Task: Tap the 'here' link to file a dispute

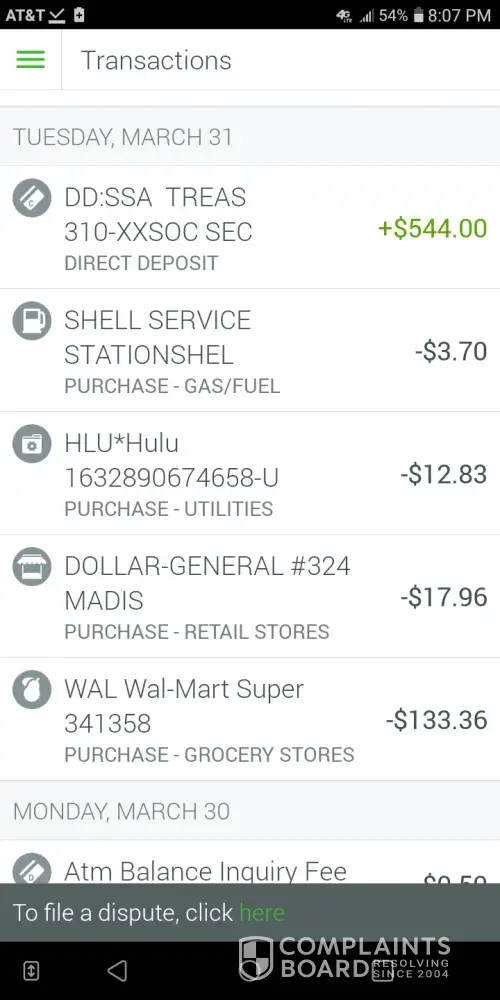Action: tap(261, 913)
